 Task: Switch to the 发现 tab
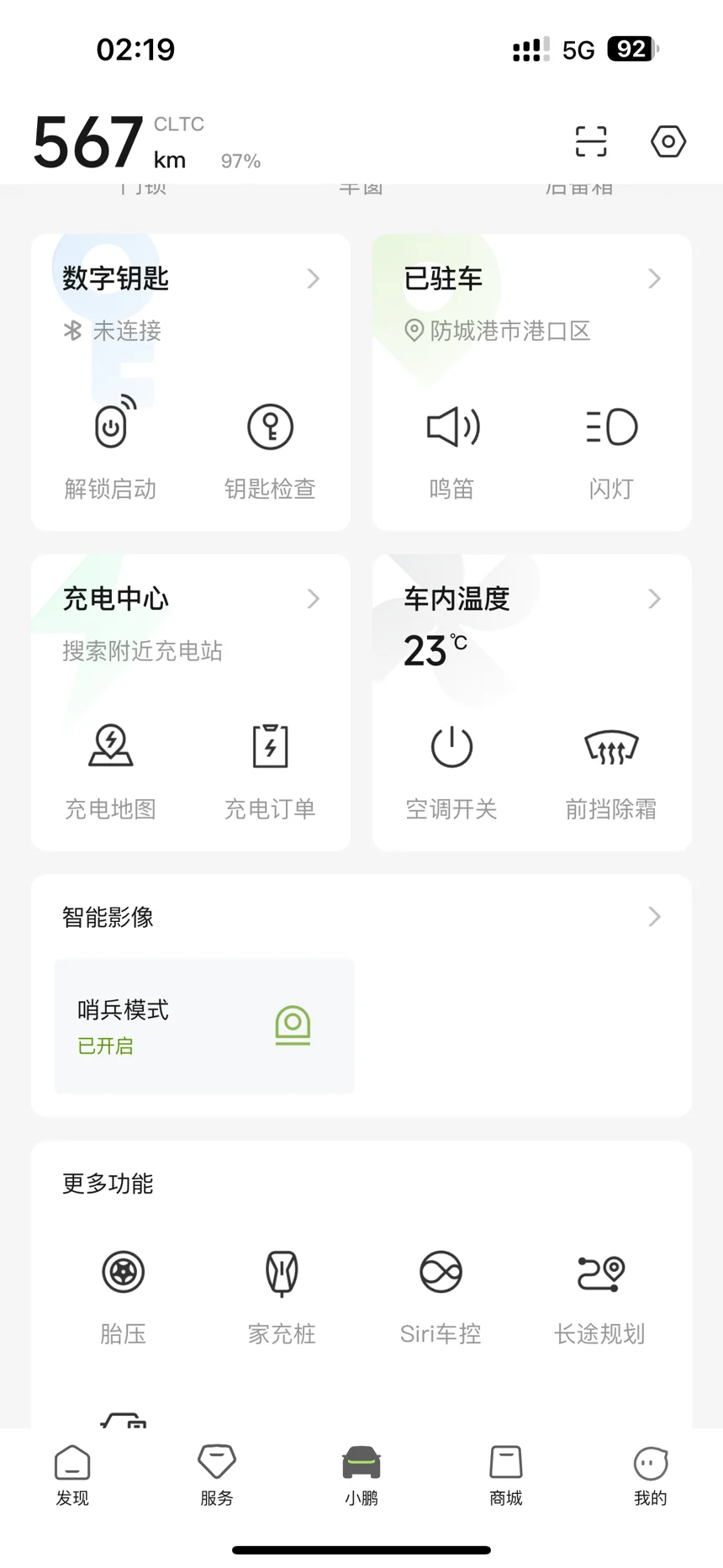coord(72,1475)
